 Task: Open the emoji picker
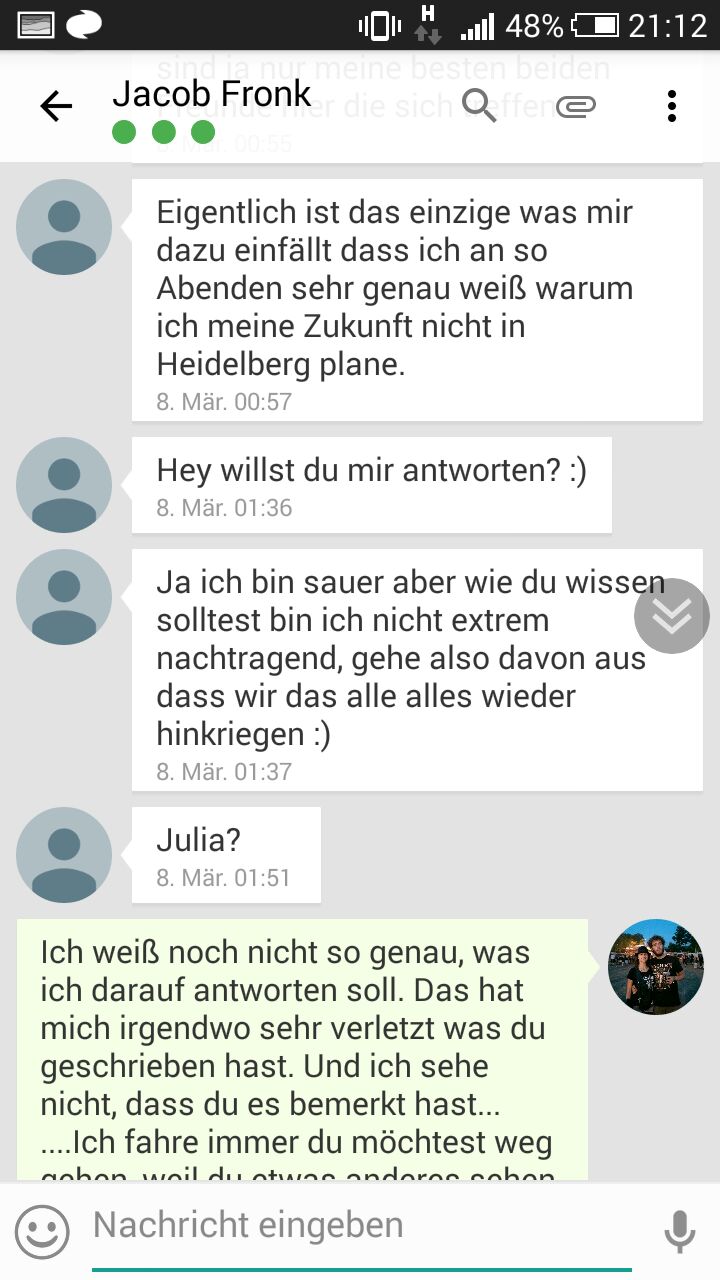pyautogui.click(x=42, y=1231)
